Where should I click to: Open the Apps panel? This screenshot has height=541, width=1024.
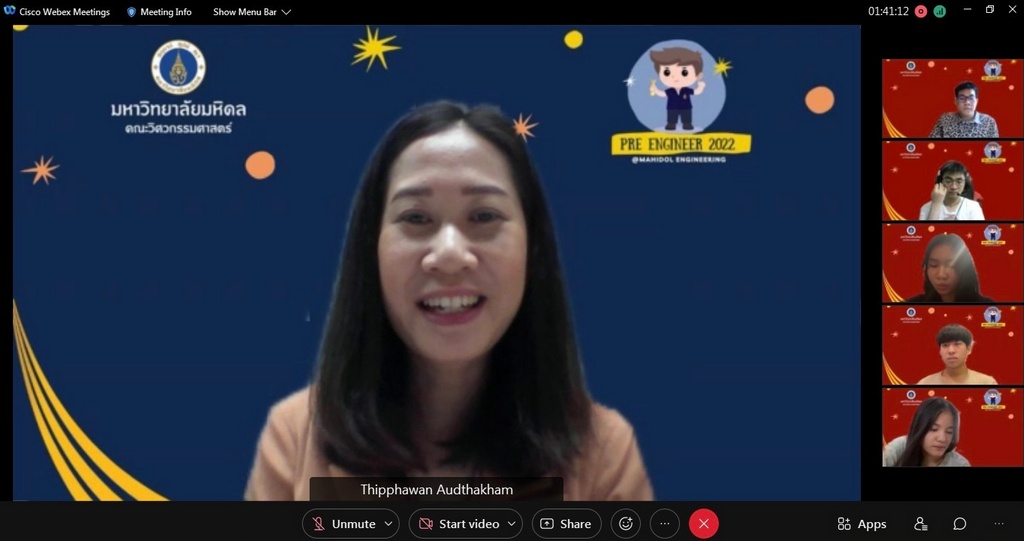point(862,524)
